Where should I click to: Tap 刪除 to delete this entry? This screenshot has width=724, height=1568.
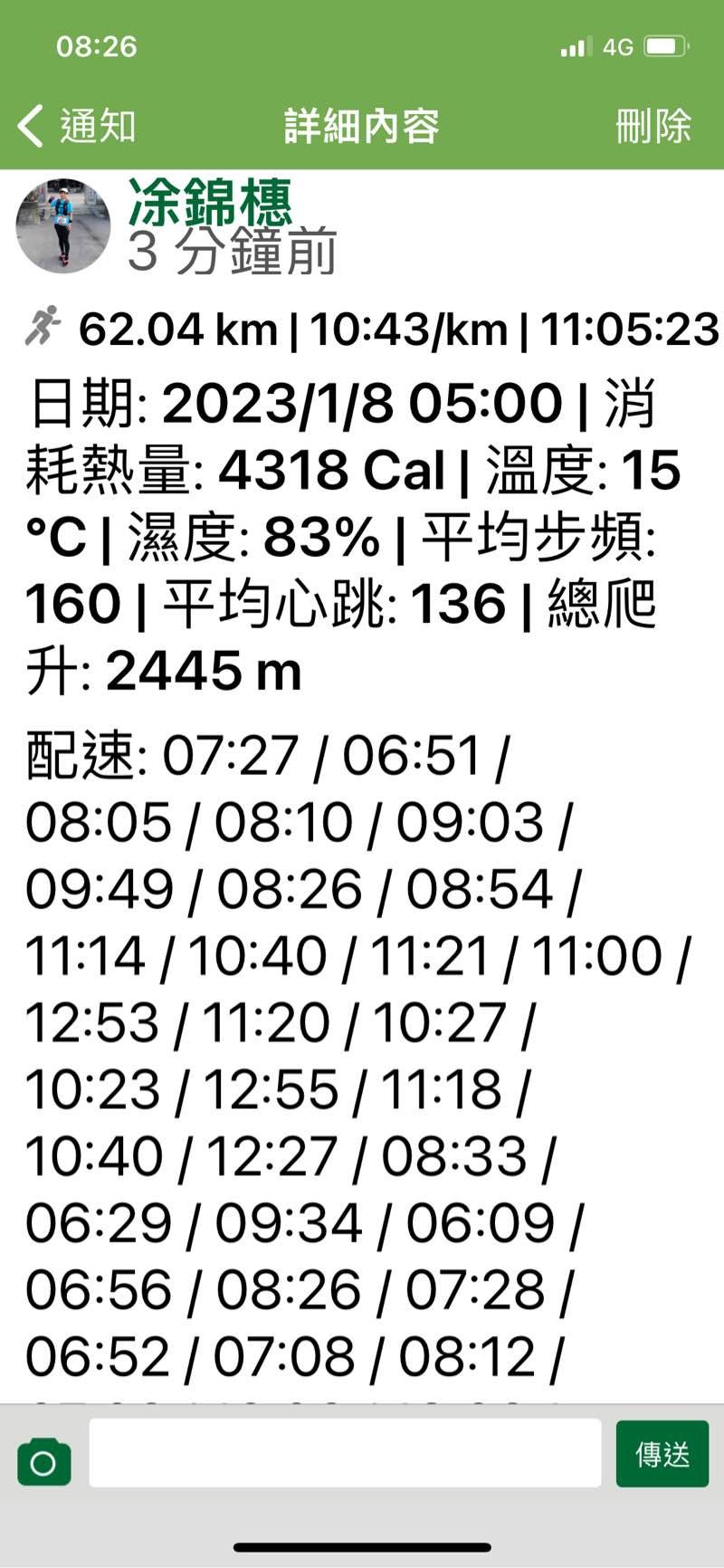coord(653,126)
